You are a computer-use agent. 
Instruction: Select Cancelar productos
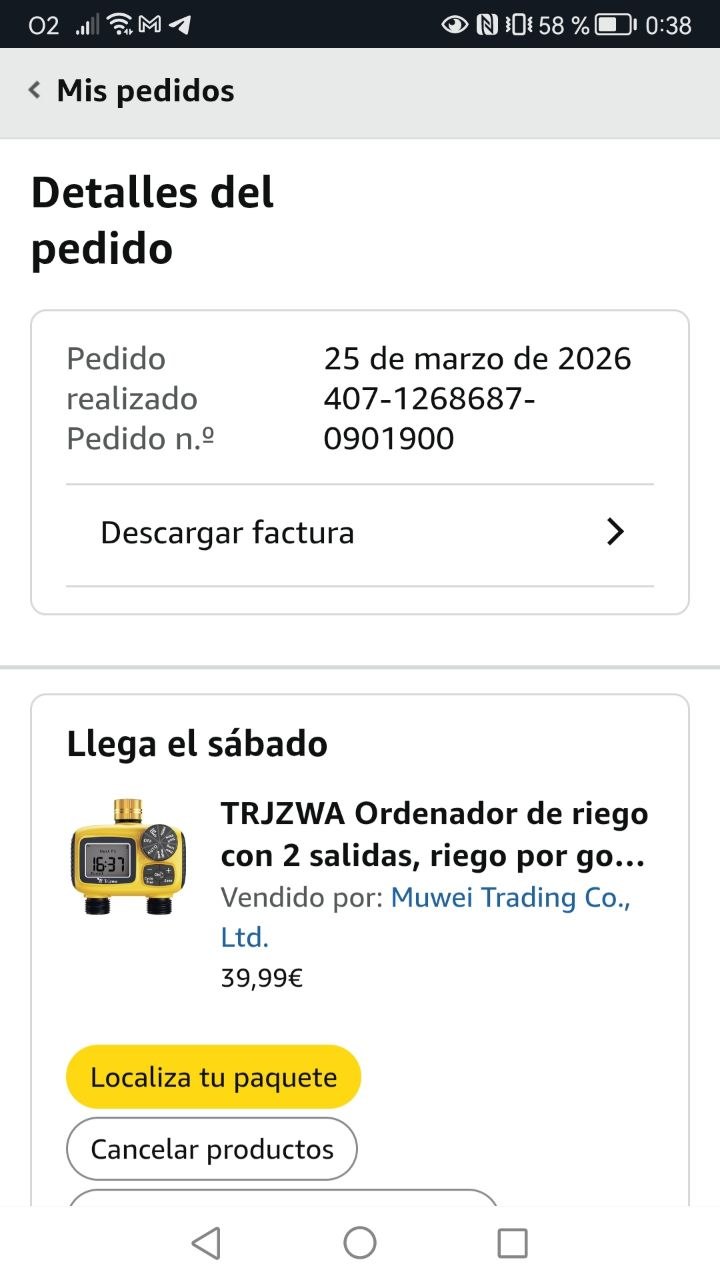click(212, 1149)
